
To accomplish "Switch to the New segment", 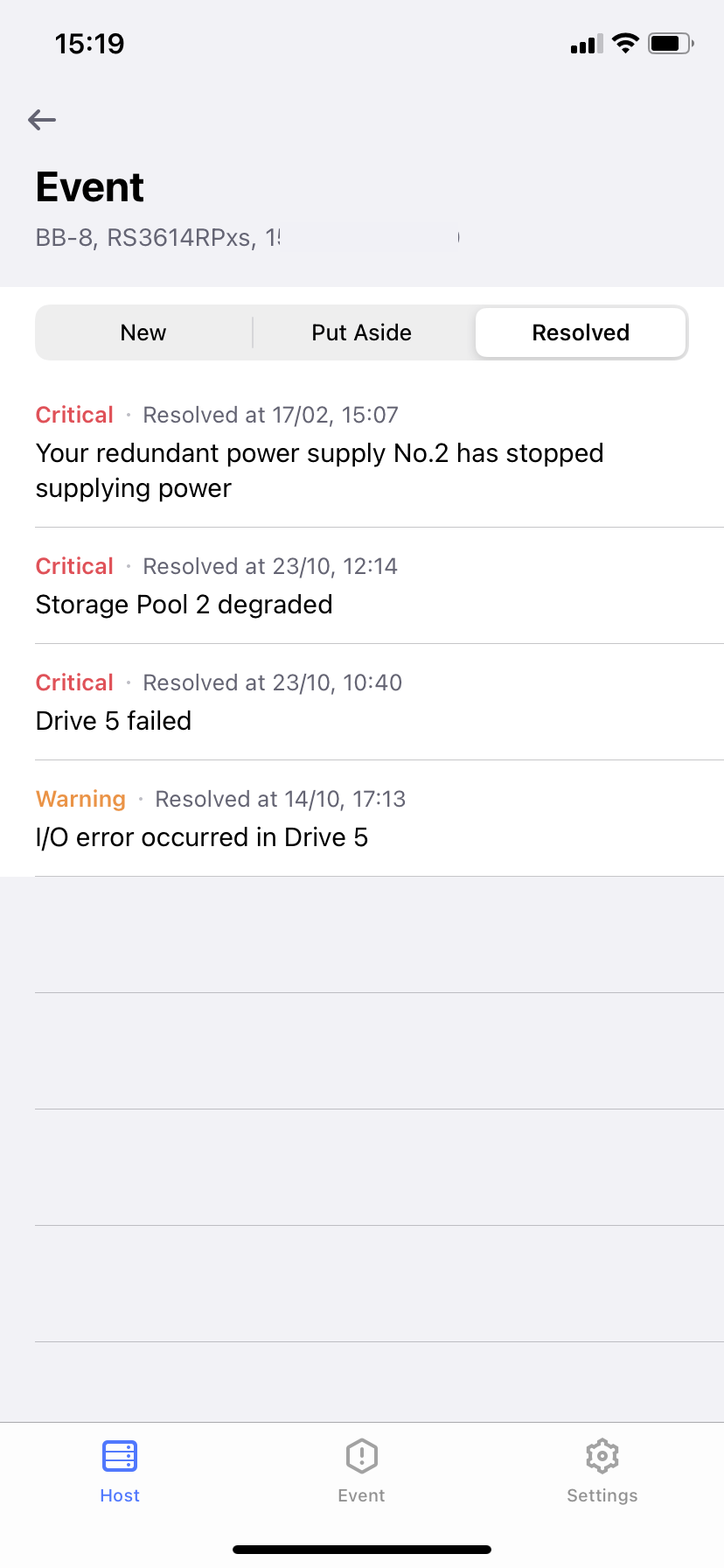I will tap(144, 332).
